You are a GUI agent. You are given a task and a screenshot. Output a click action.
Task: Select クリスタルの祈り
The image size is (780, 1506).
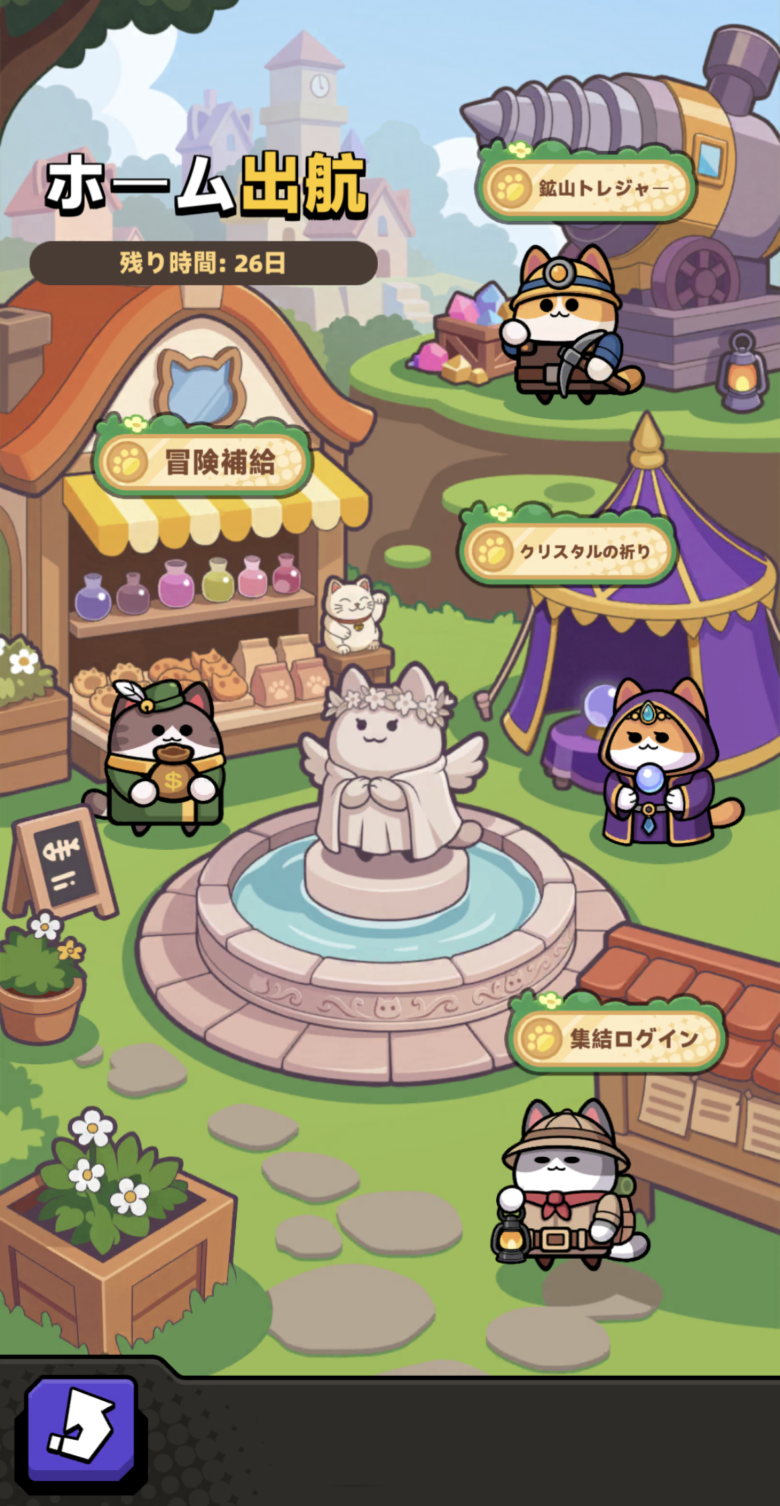(568, 549)
